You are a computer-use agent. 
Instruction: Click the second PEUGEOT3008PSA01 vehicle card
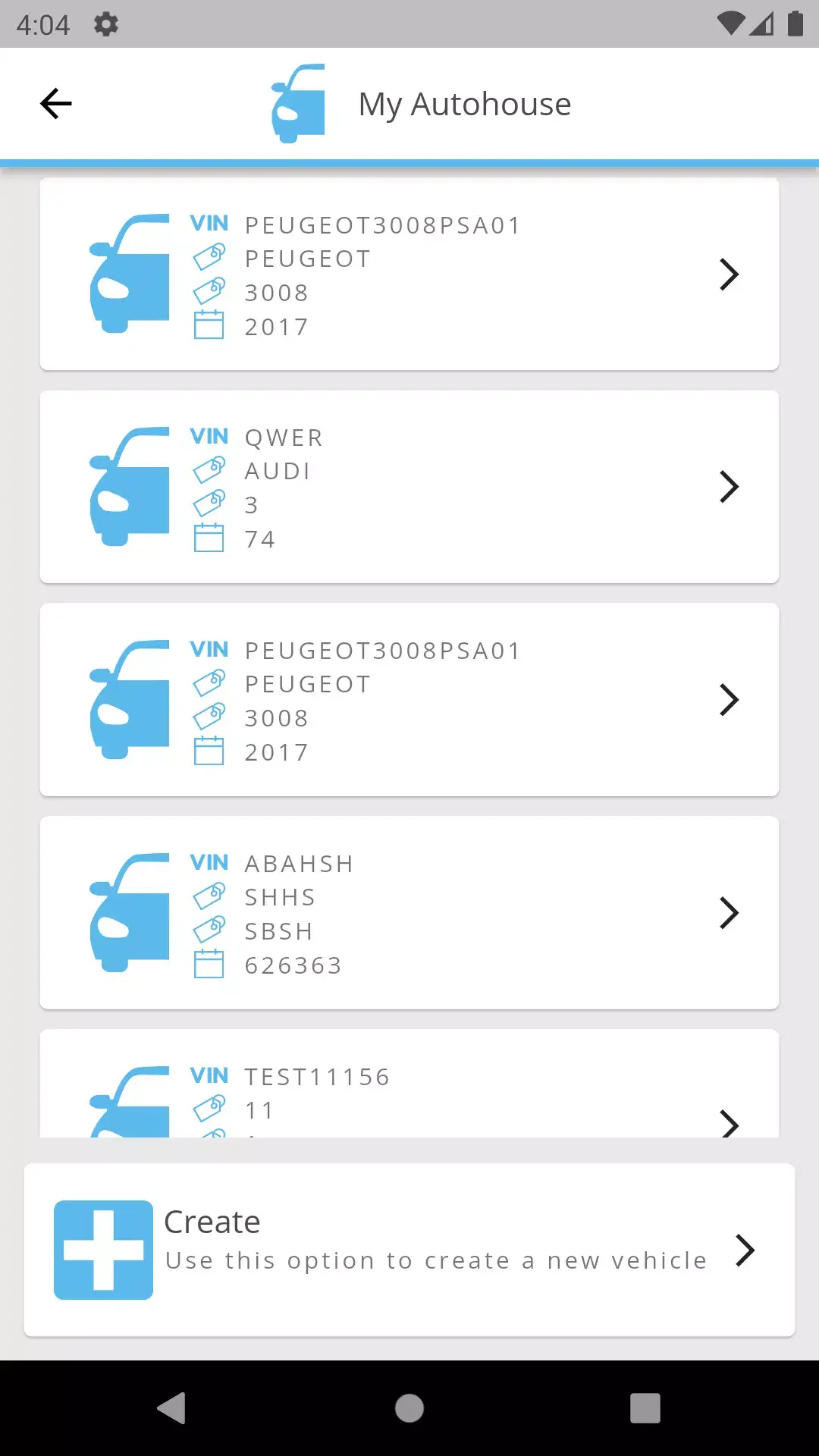(409, 699)
